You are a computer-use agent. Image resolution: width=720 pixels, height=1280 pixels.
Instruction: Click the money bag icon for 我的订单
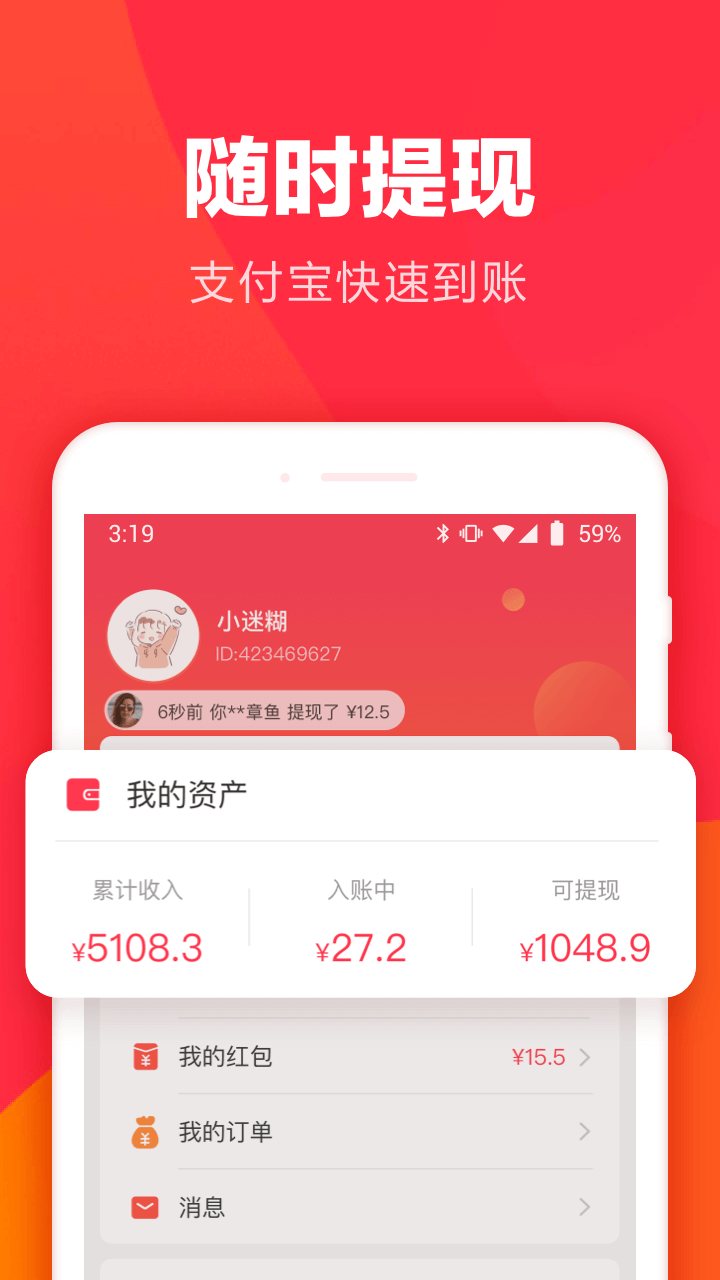click(x=144, y=1132)
